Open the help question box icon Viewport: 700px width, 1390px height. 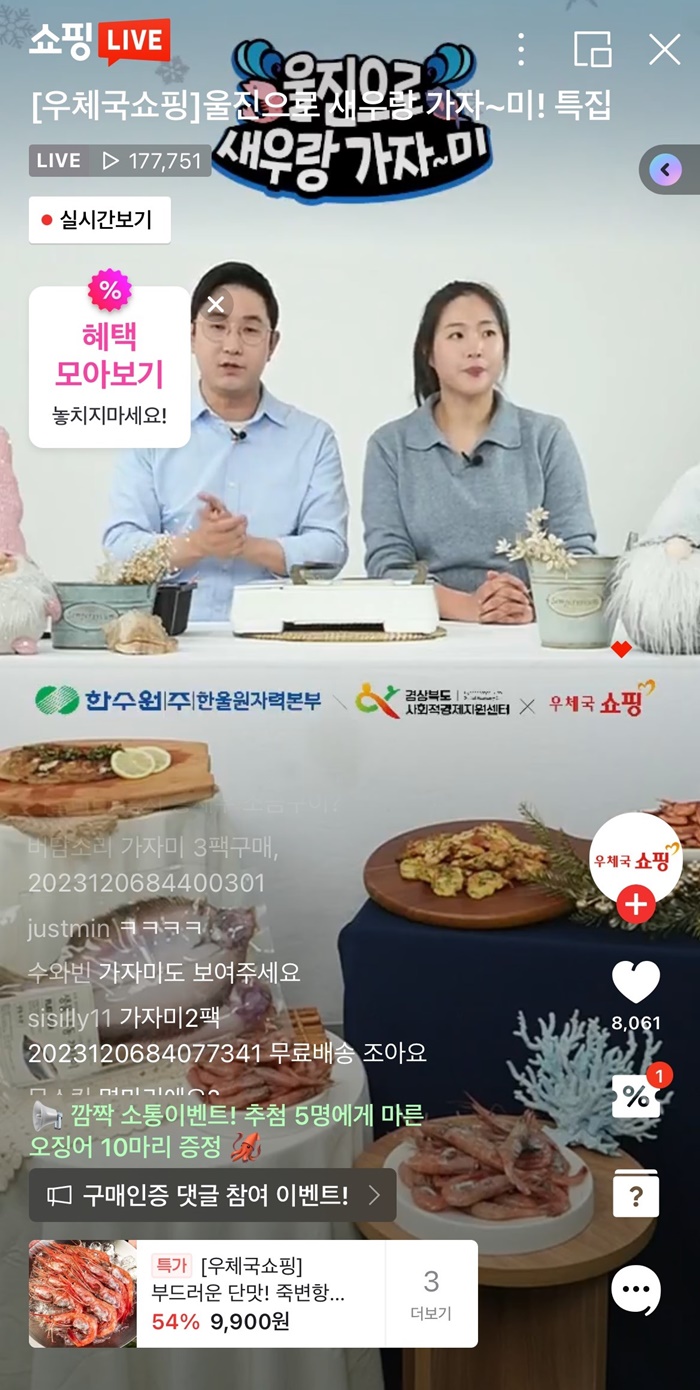coord(636,1193)
